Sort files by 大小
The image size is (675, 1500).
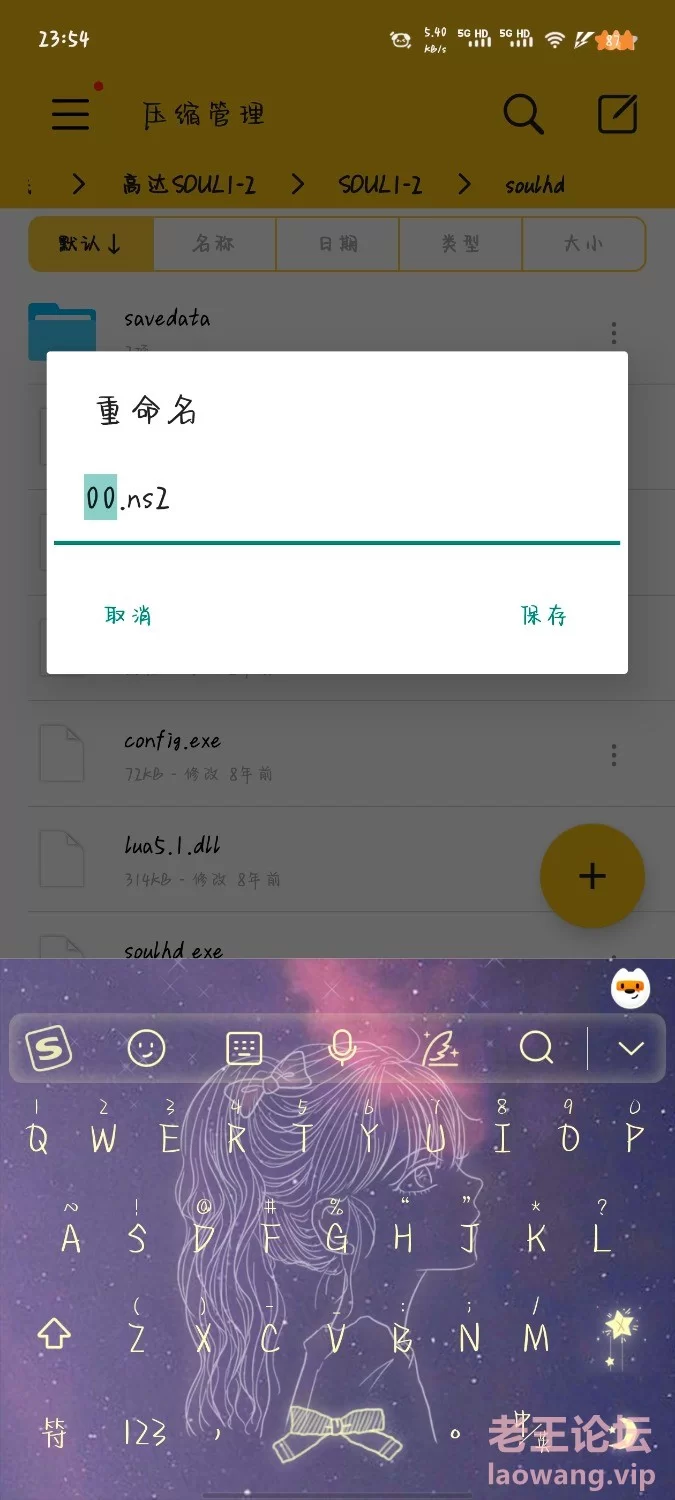[x=583, y=244]
